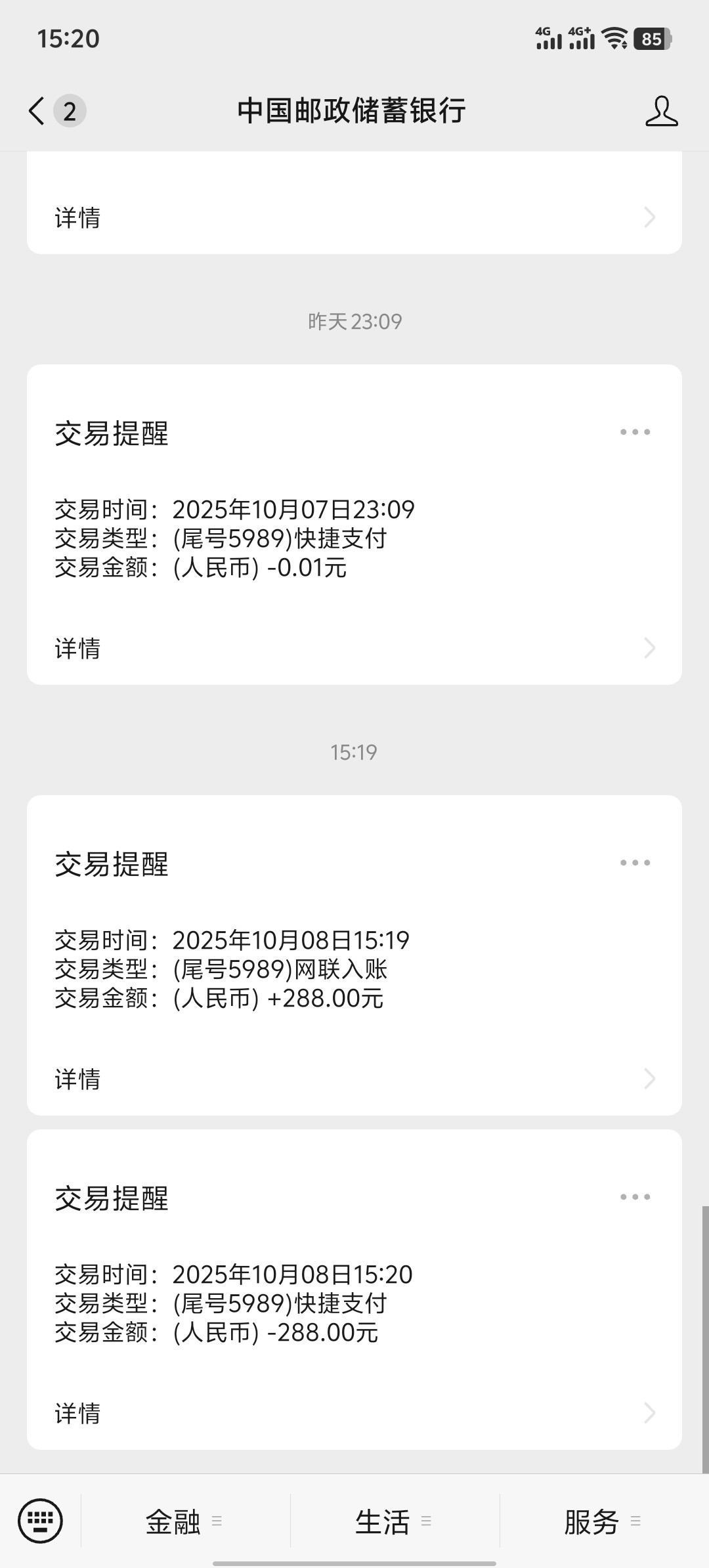Screen dimensions: 709x1568
Task: Go back to the chat list
Action: click(x=38, y=110)
